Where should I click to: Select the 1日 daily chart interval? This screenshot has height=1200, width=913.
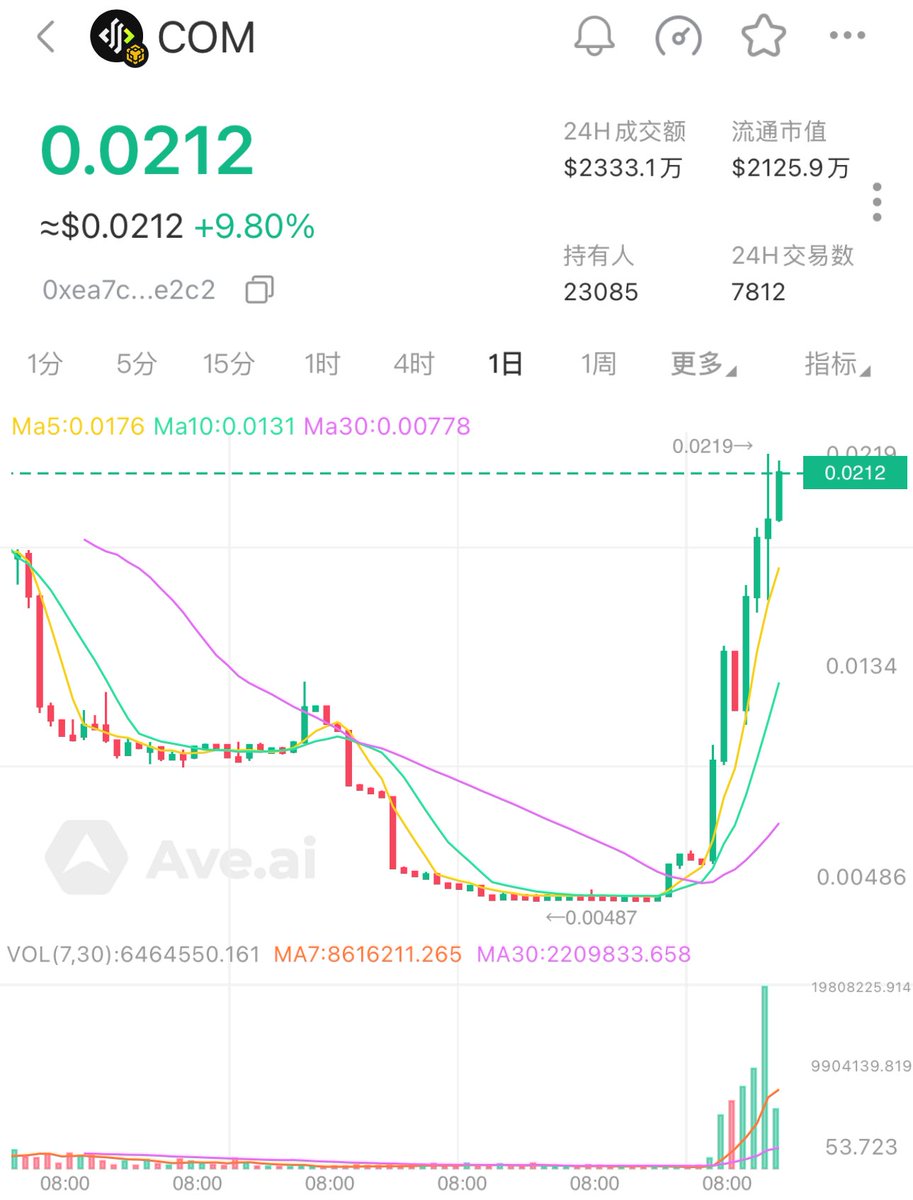click(x=505, y=364)
